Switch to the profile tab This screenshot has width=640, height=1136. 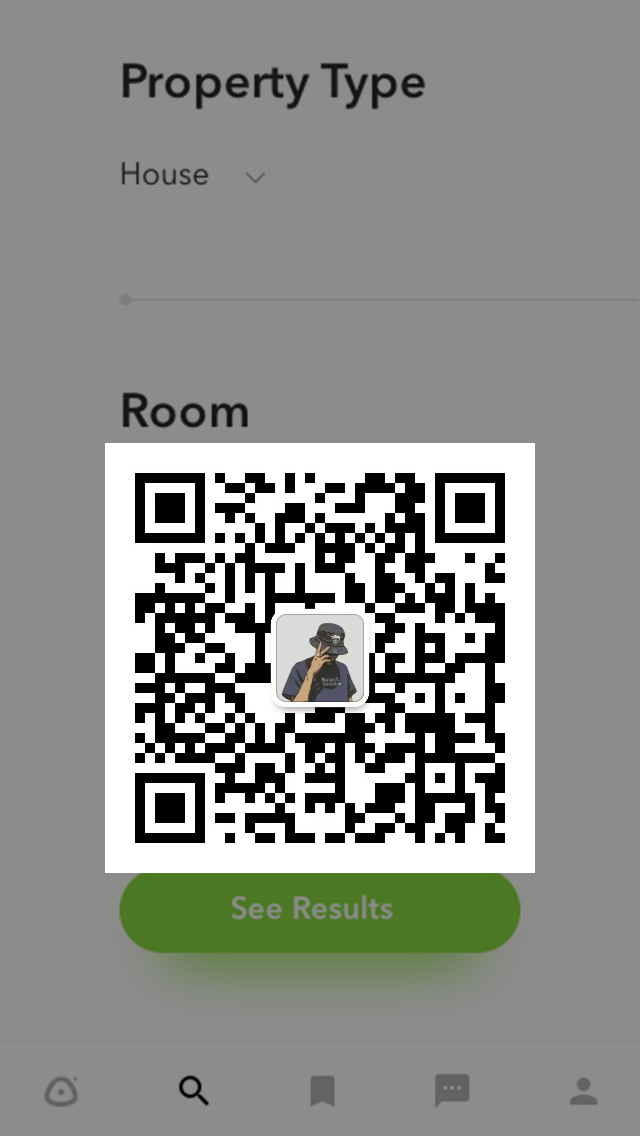[x=583, y=1091]
